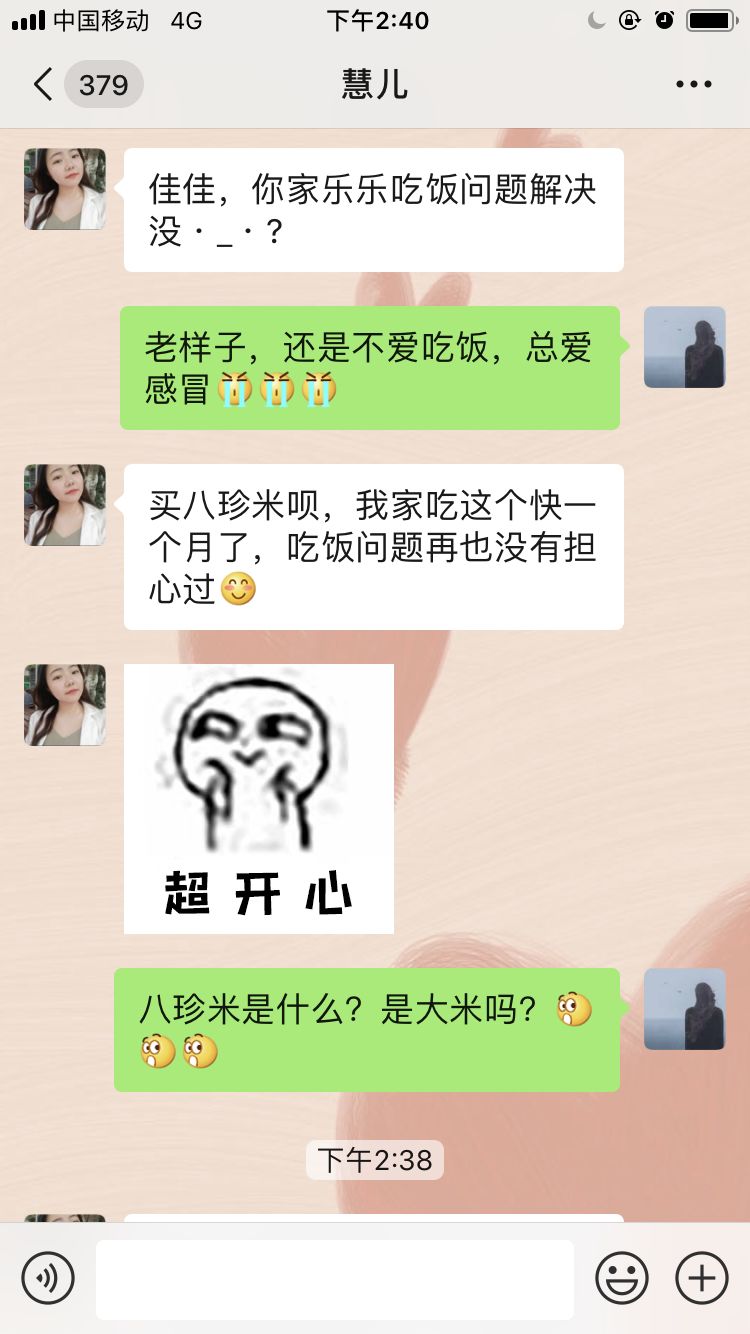Screen dimensions: 750x1334
Task: Tap the 下午2:38 timestamp label
Action: tap(374, 1160)
